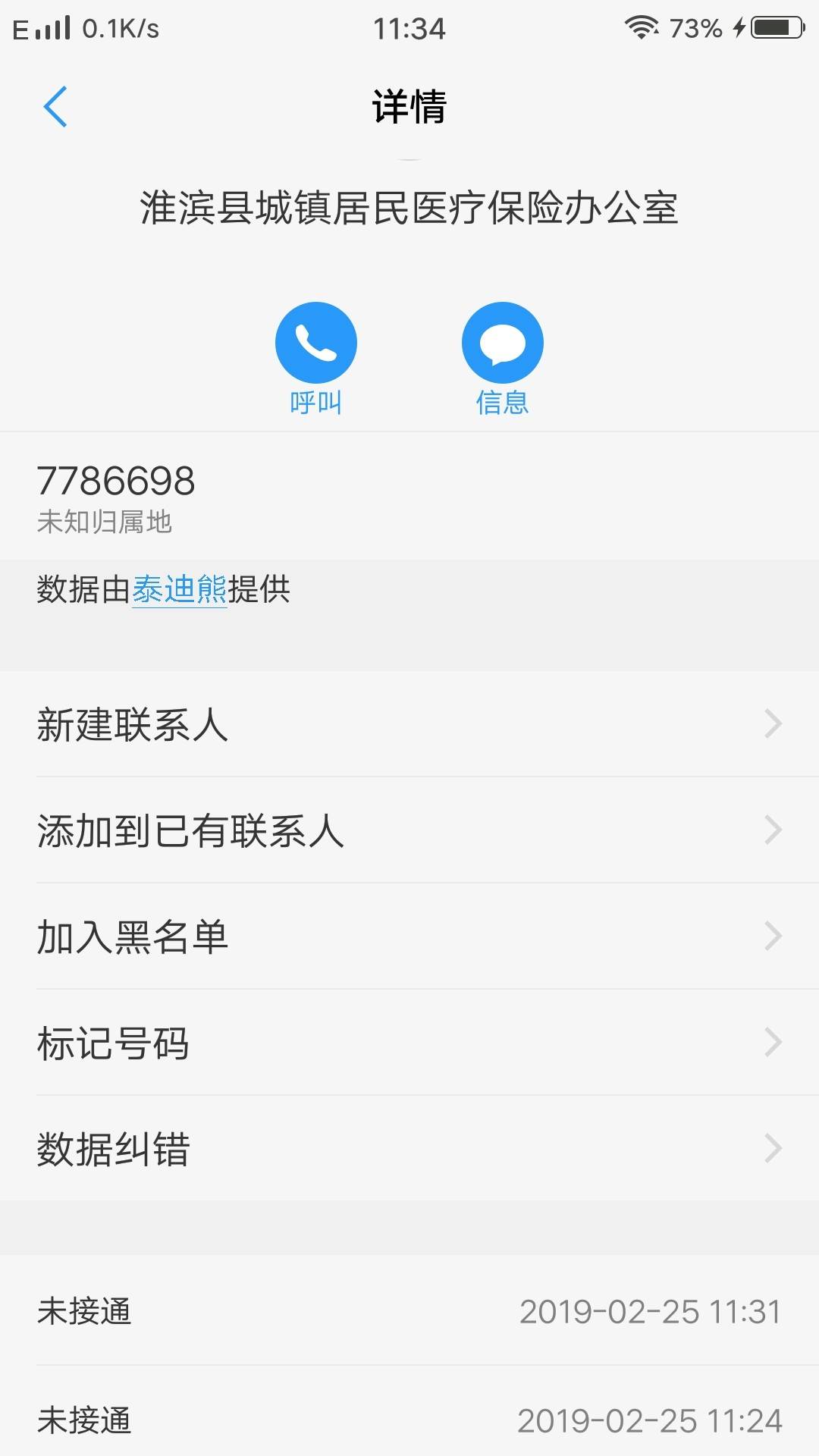
Task: Go back using the top-left arrow
Action: [55, 106]
